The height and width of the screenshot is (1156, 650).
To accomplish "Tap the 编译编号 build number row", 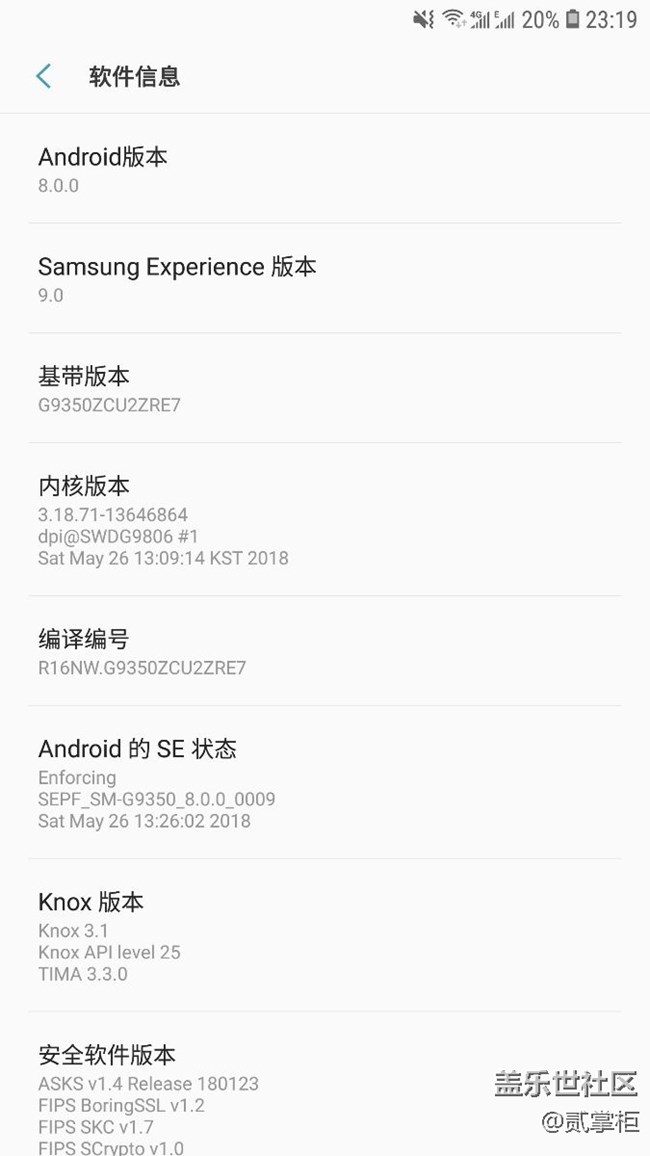I will (x=325, y=651).
